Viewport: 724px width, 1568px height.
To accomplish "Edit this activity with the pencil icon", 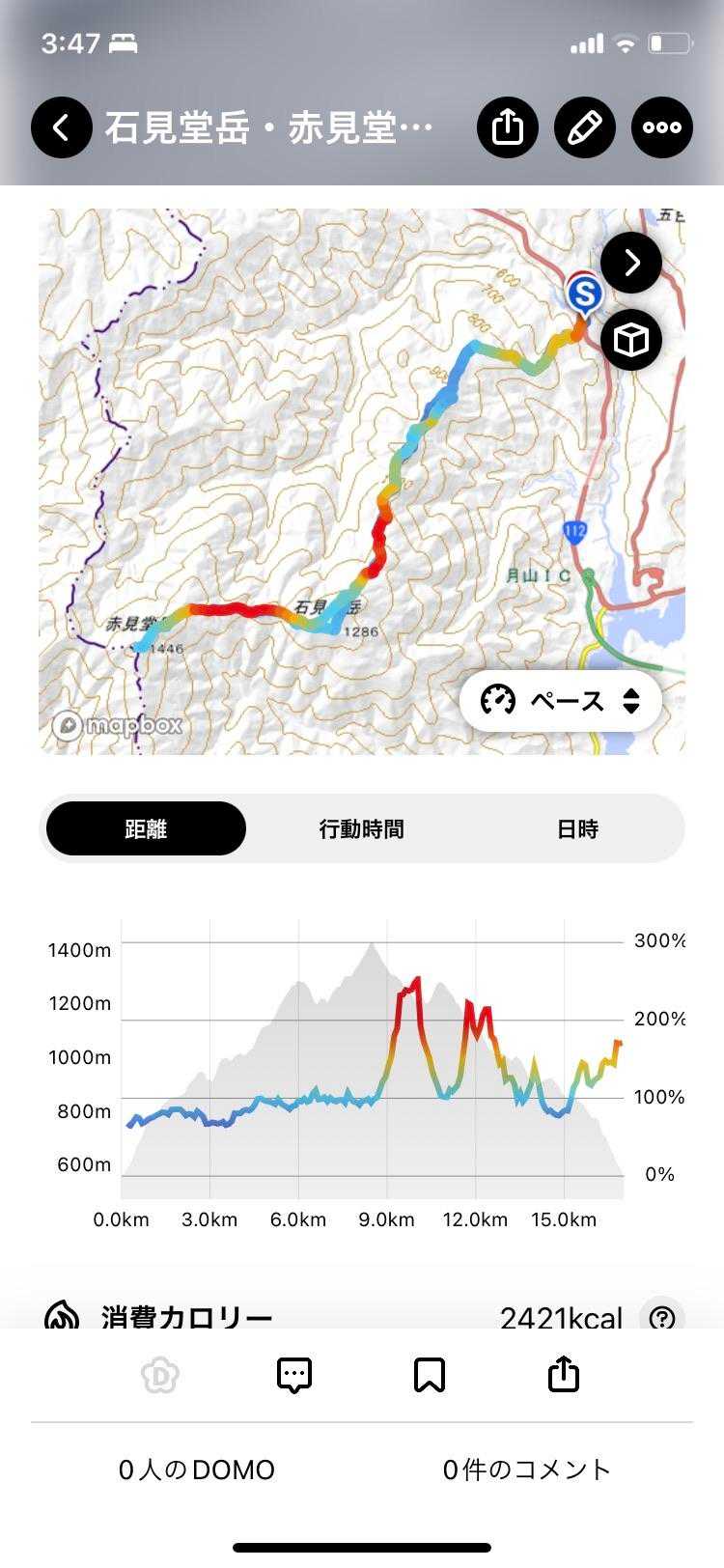I will point(584,127).
